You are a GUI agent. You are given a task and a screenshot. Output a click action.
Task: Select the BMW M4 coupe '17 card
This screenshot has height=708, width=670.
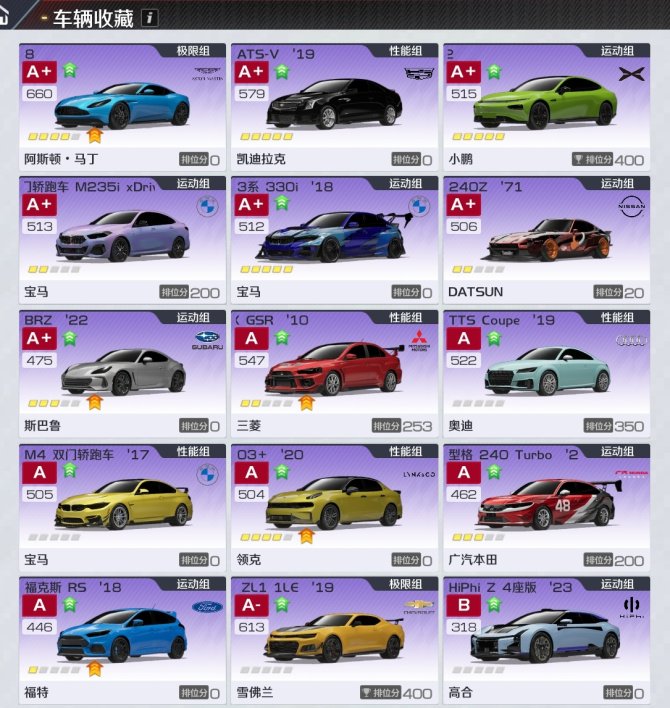pyautogui.click(x=122, y=505)
